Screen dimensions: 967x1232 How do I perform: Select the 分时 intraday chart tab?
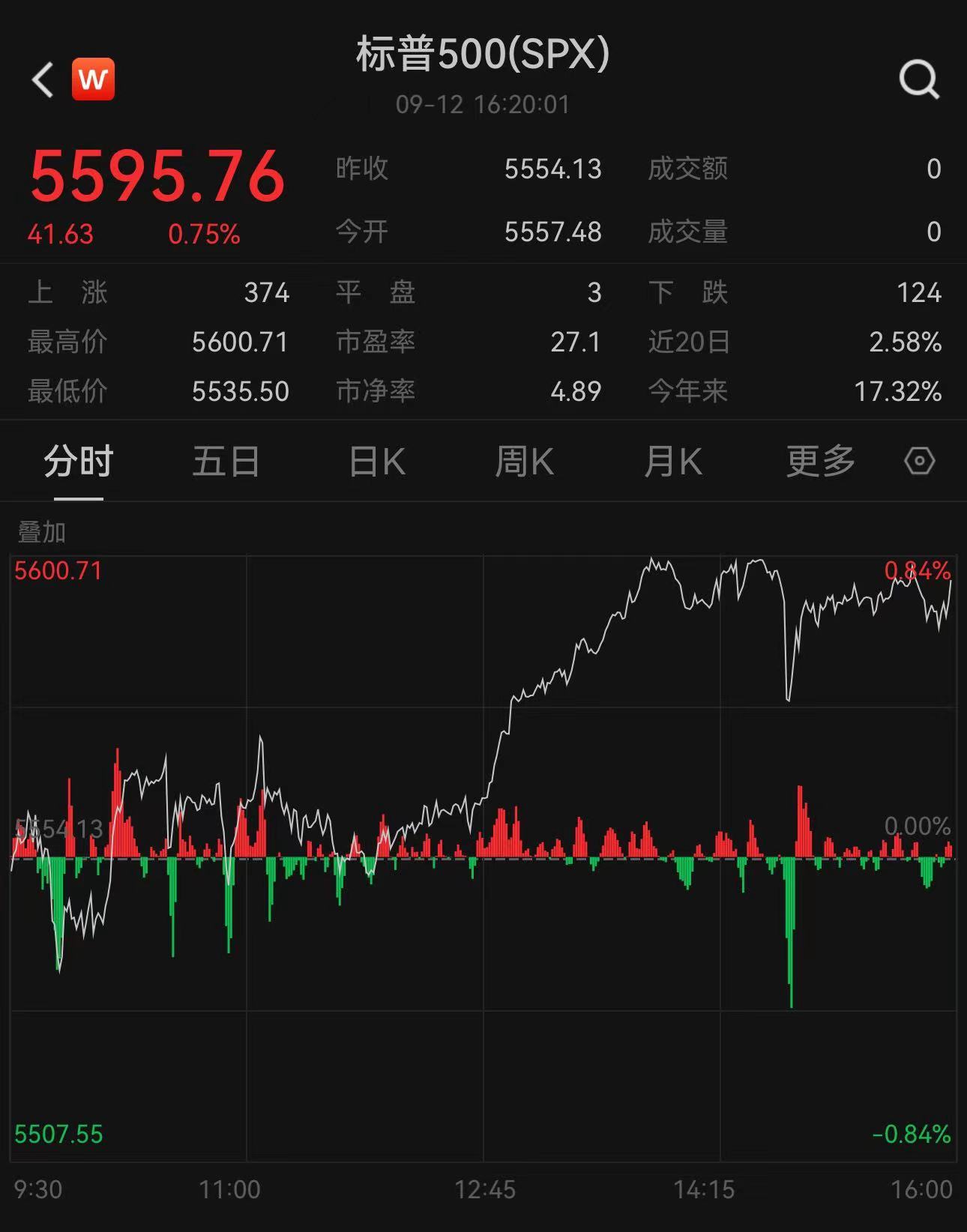78,461
